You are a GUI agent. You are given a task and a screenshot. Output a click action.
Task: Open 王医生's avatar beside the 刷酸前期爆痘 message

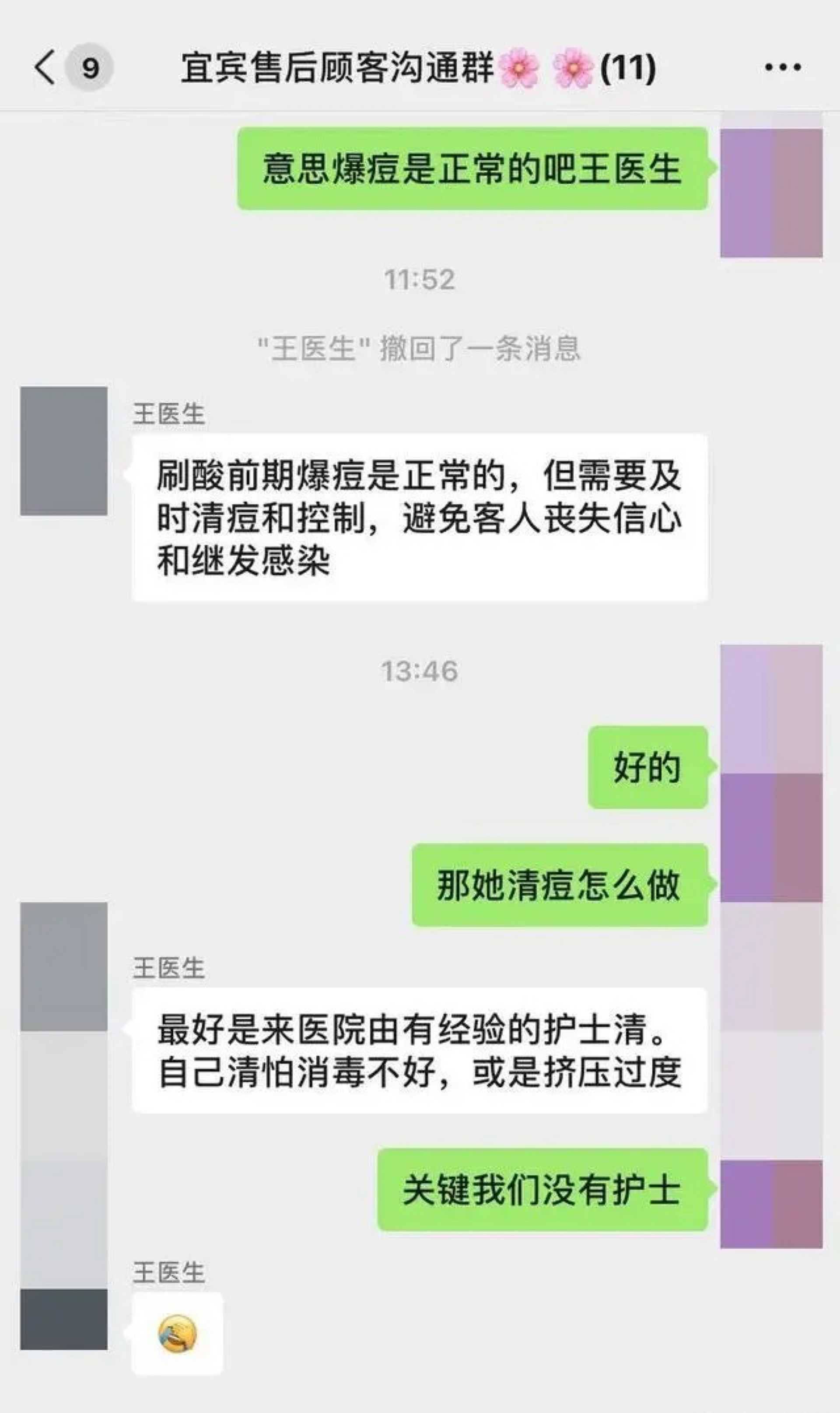pos(63,451)
